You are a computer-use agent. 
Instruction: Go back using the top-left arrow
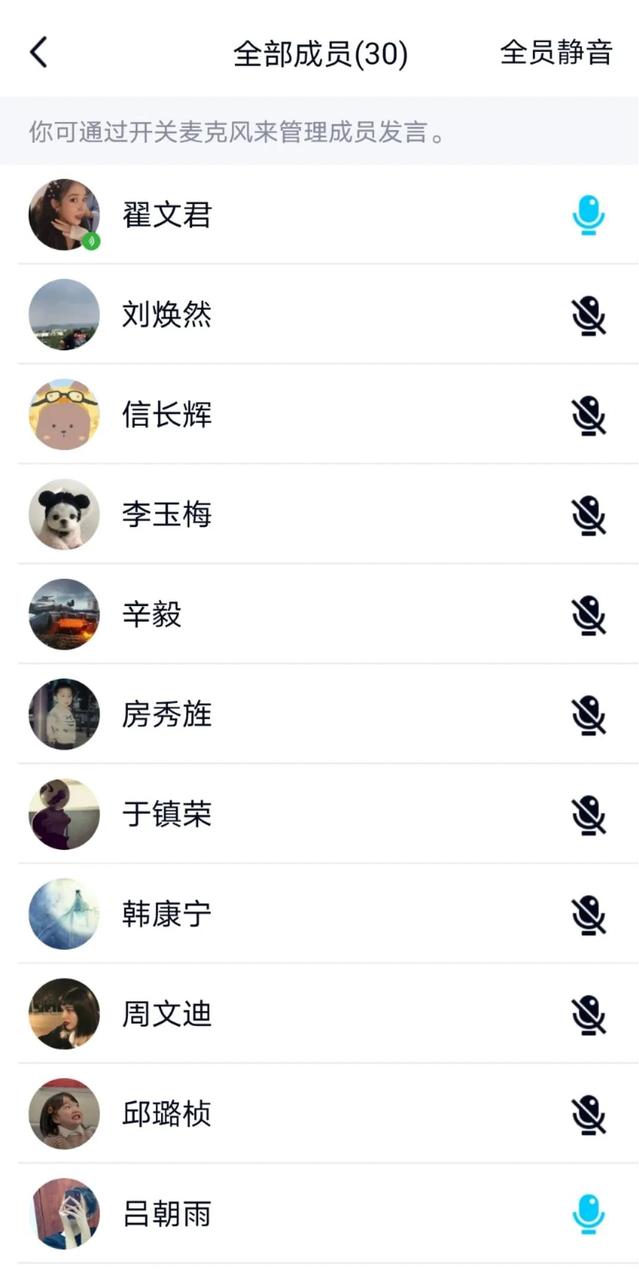(39, 52)
